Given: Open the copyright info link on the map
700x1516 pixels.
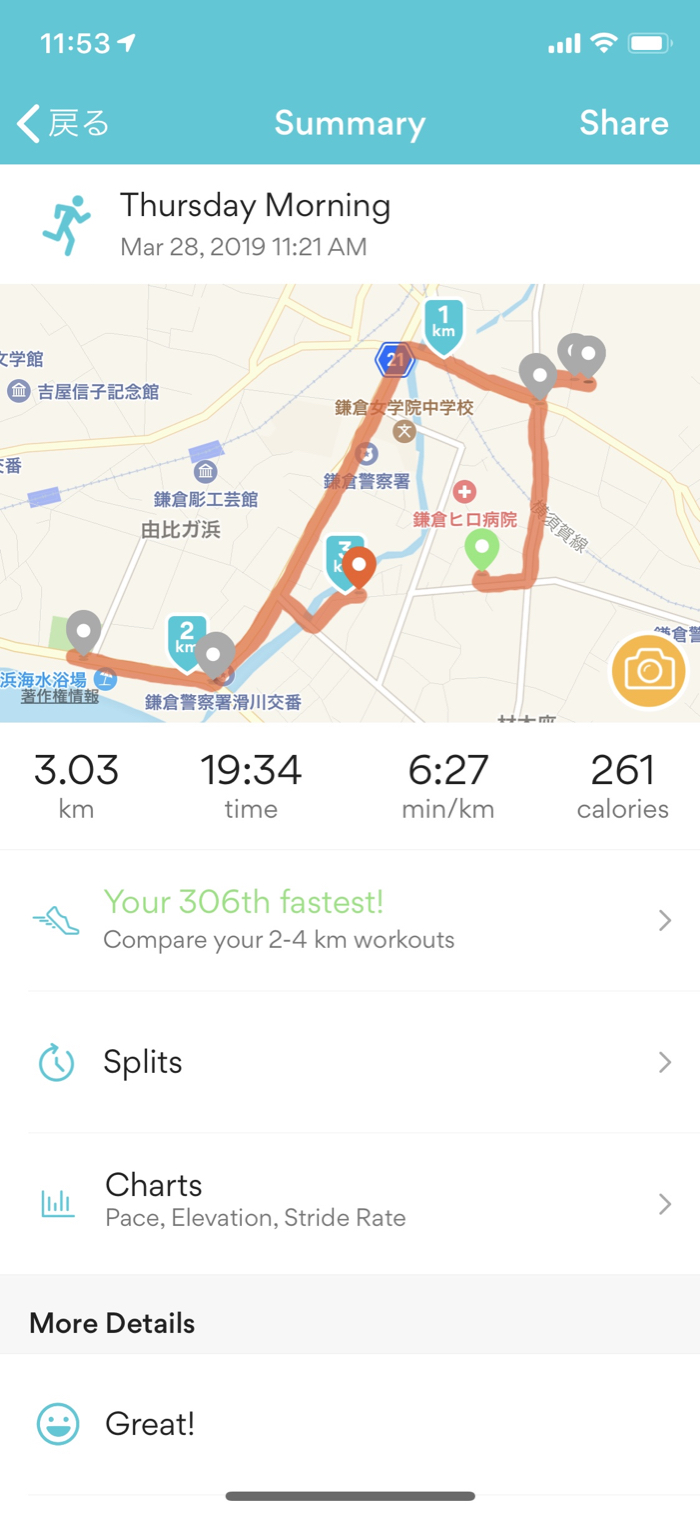Looking at the screenshot, I should pos(60,697).
